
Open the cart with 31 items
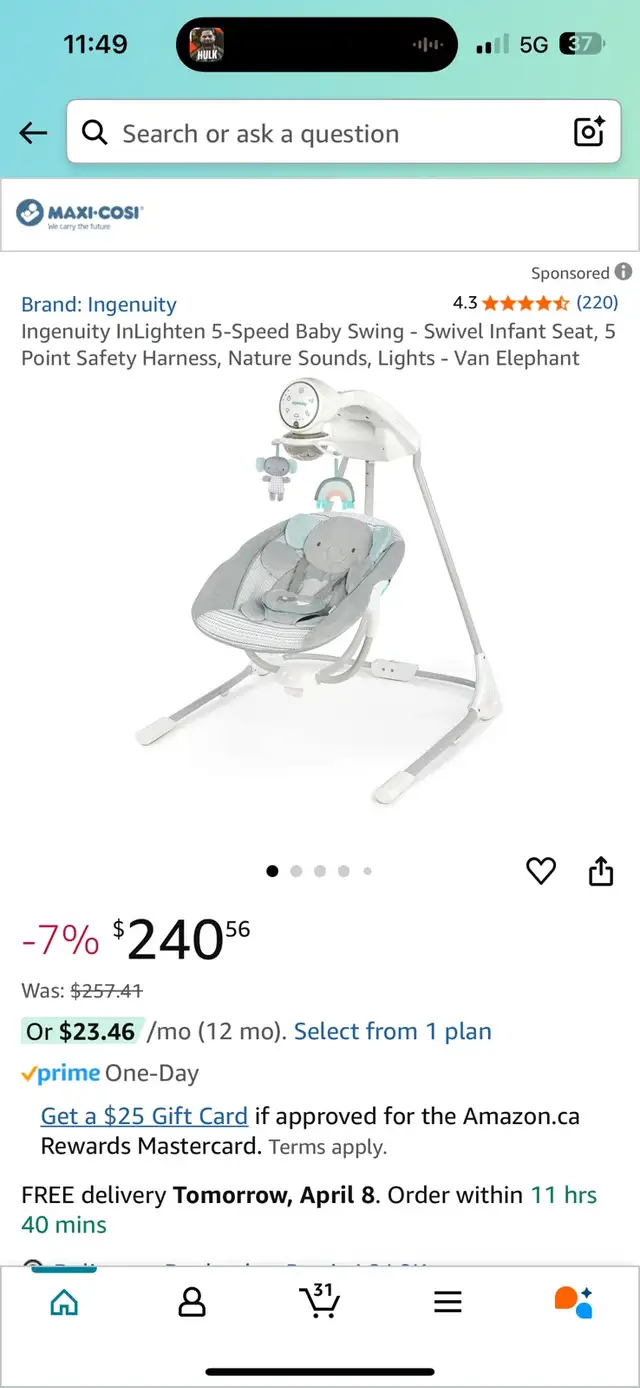click(319, 1301)
